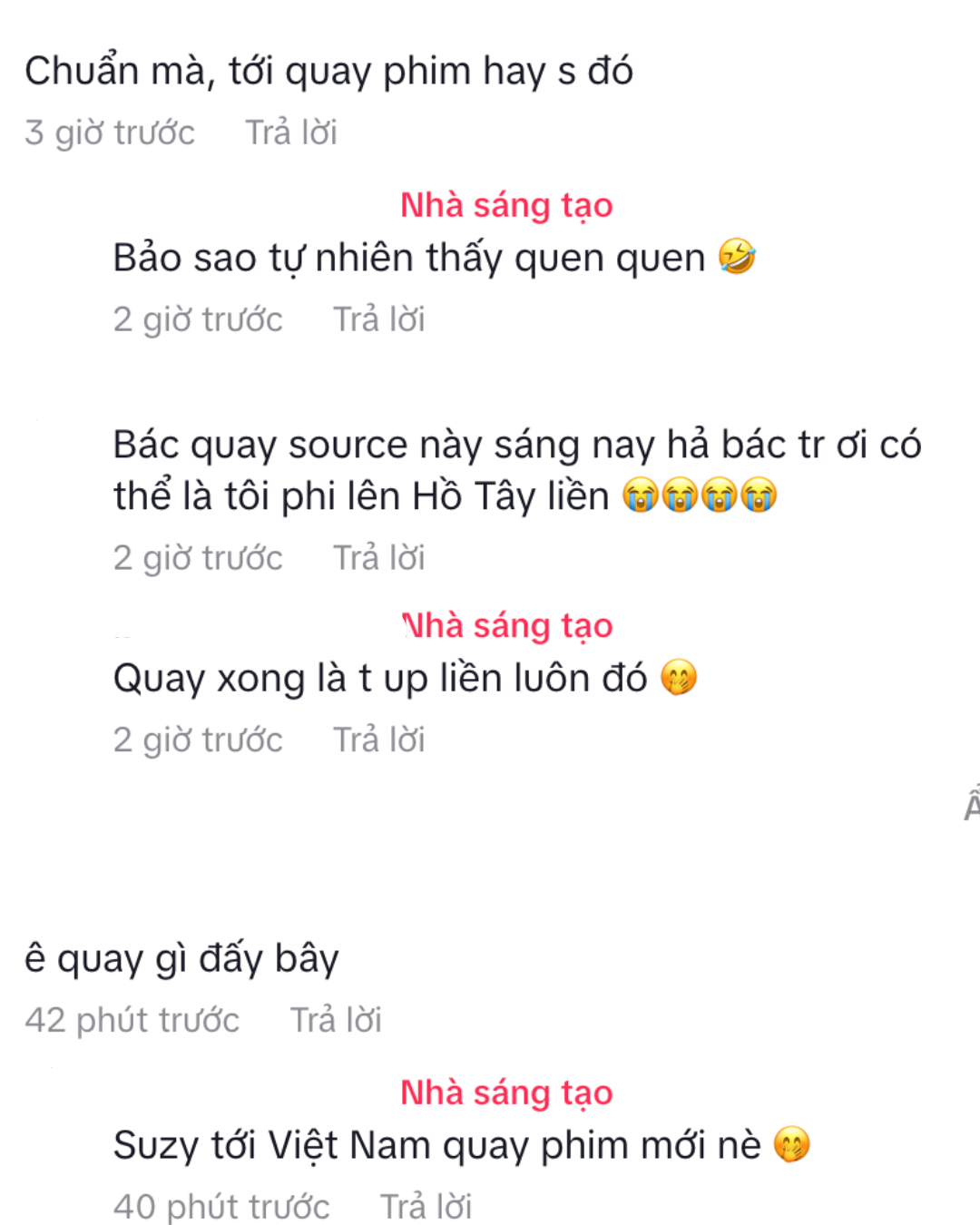Select the "Nhà sáng tạo" badge above Suzy comment
This screenshot has height=1225, width=980.
pyautogui.click(x=507, y=1093)
